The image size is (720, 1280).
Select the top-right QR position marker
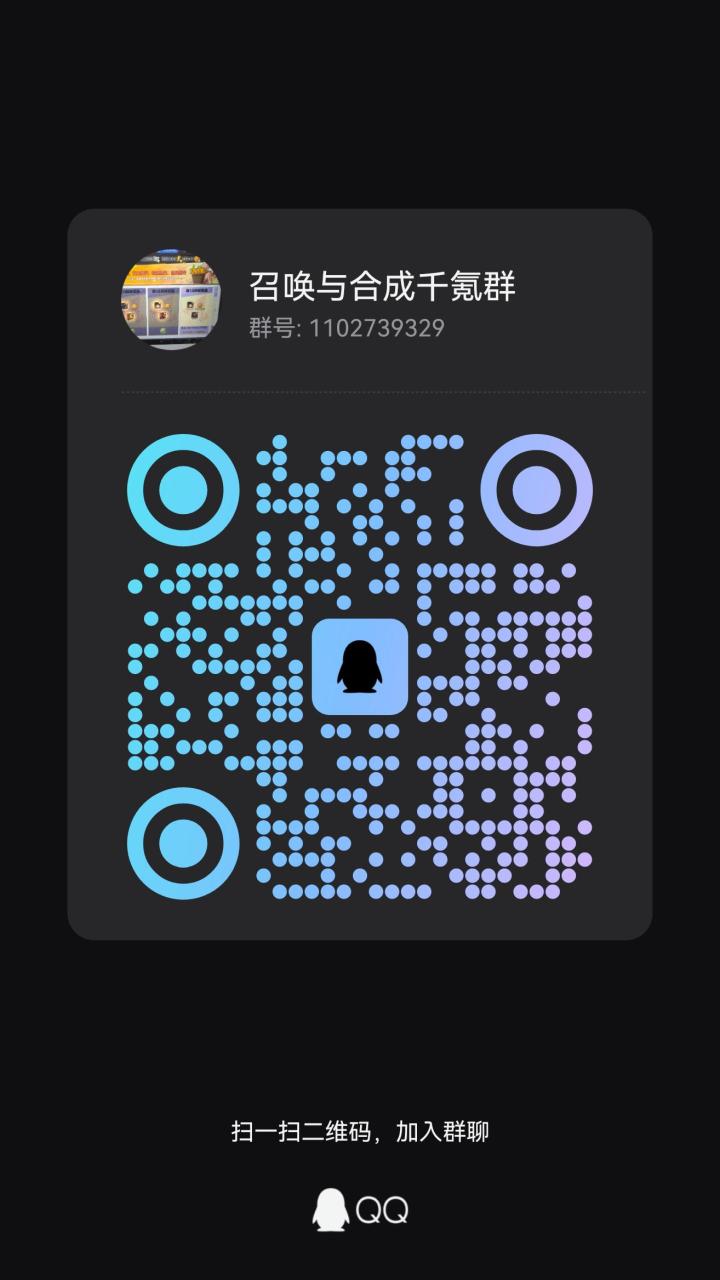(537, 490)
